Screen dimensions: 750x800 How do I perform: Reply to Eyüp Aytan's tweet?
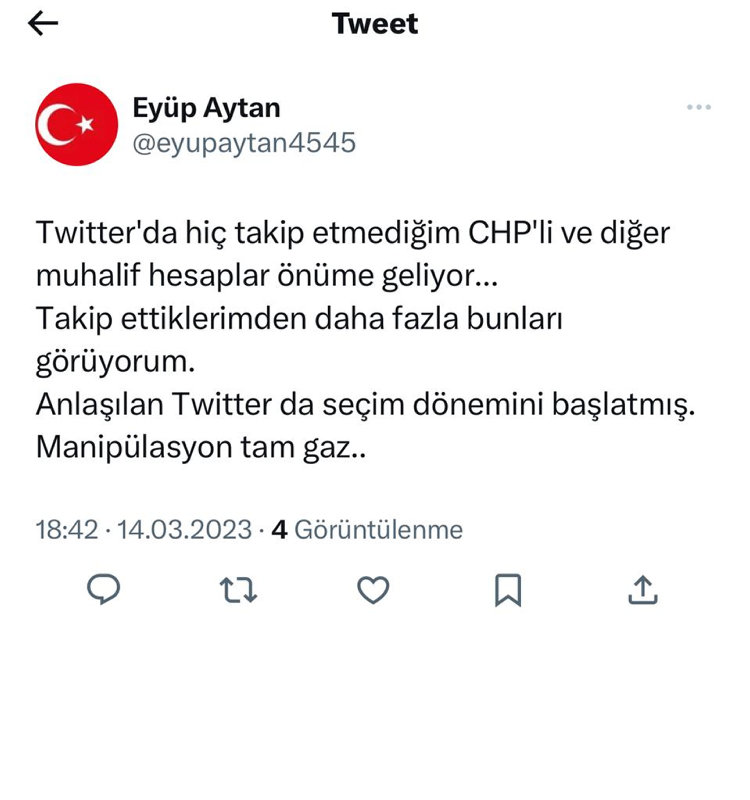(x=104, y=591)
